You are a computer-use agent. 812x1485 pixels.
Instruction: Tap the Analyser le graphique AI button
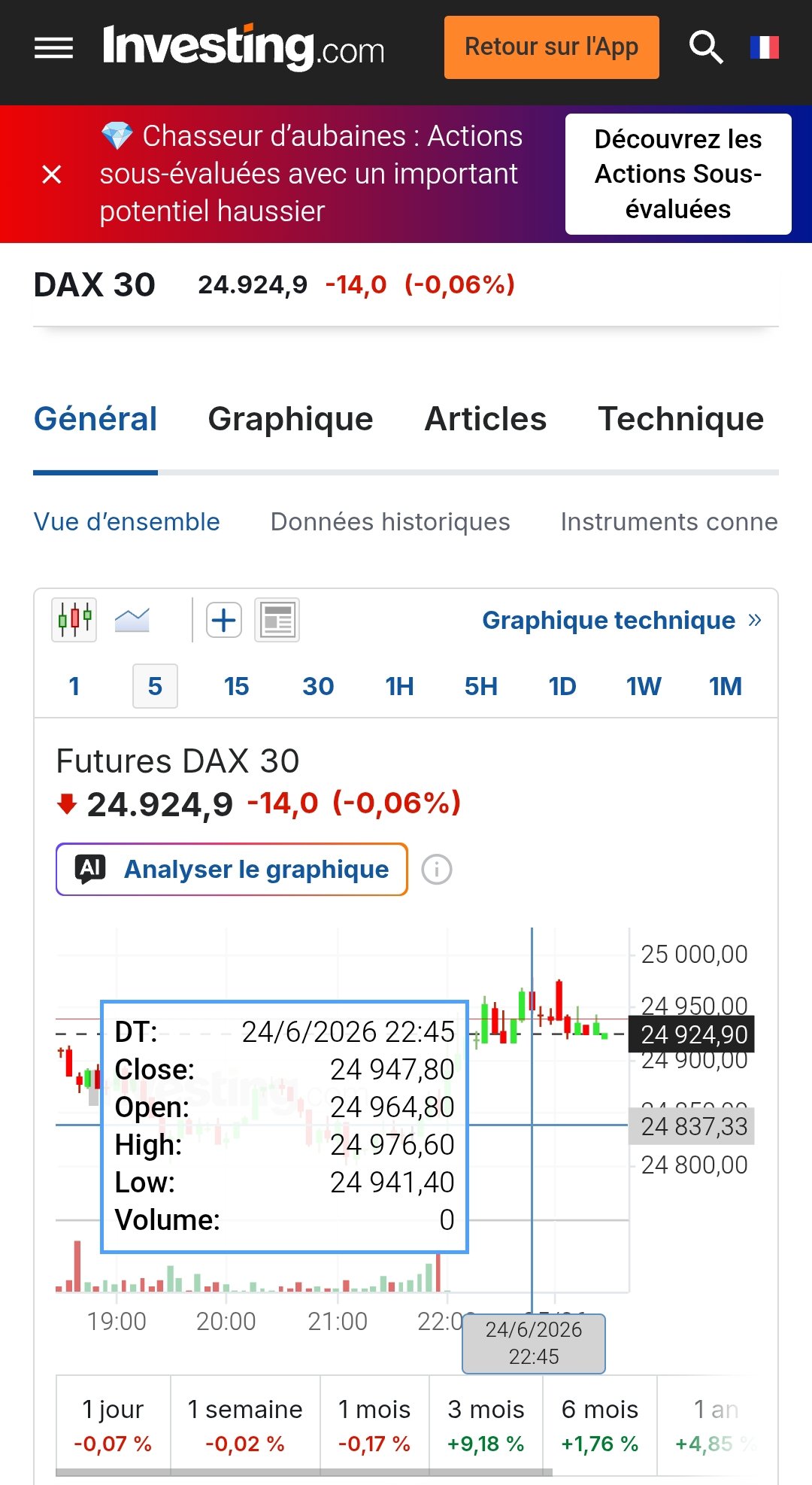coord(232,870)
